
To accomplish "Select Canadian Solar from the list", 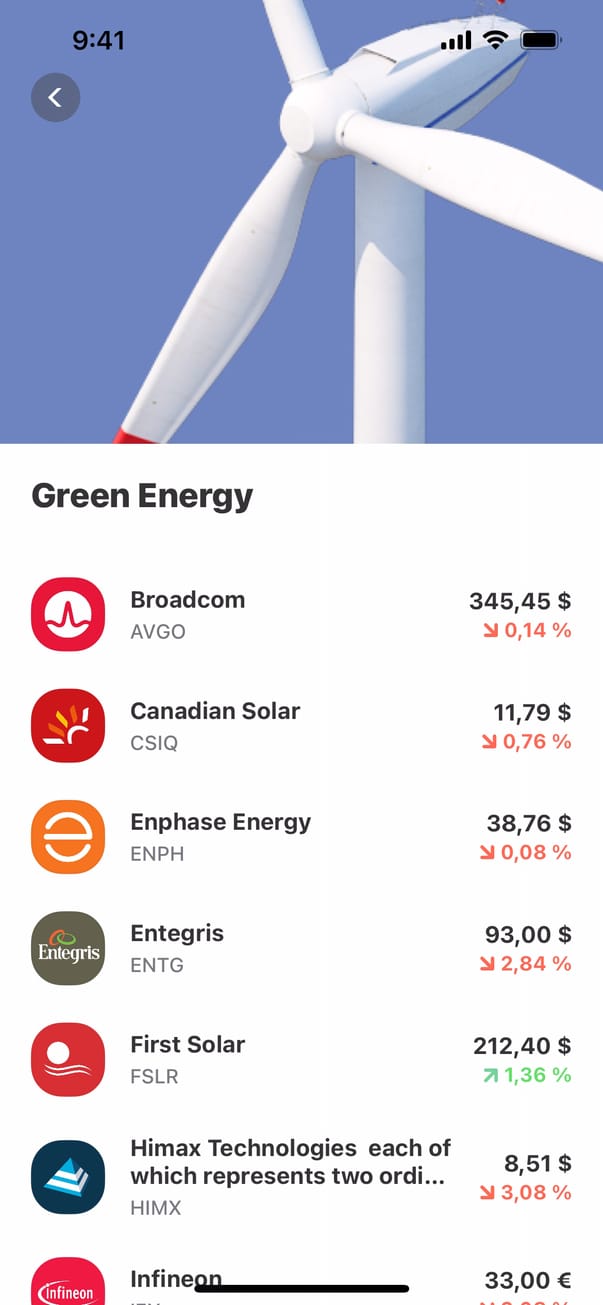I will 300,725.
